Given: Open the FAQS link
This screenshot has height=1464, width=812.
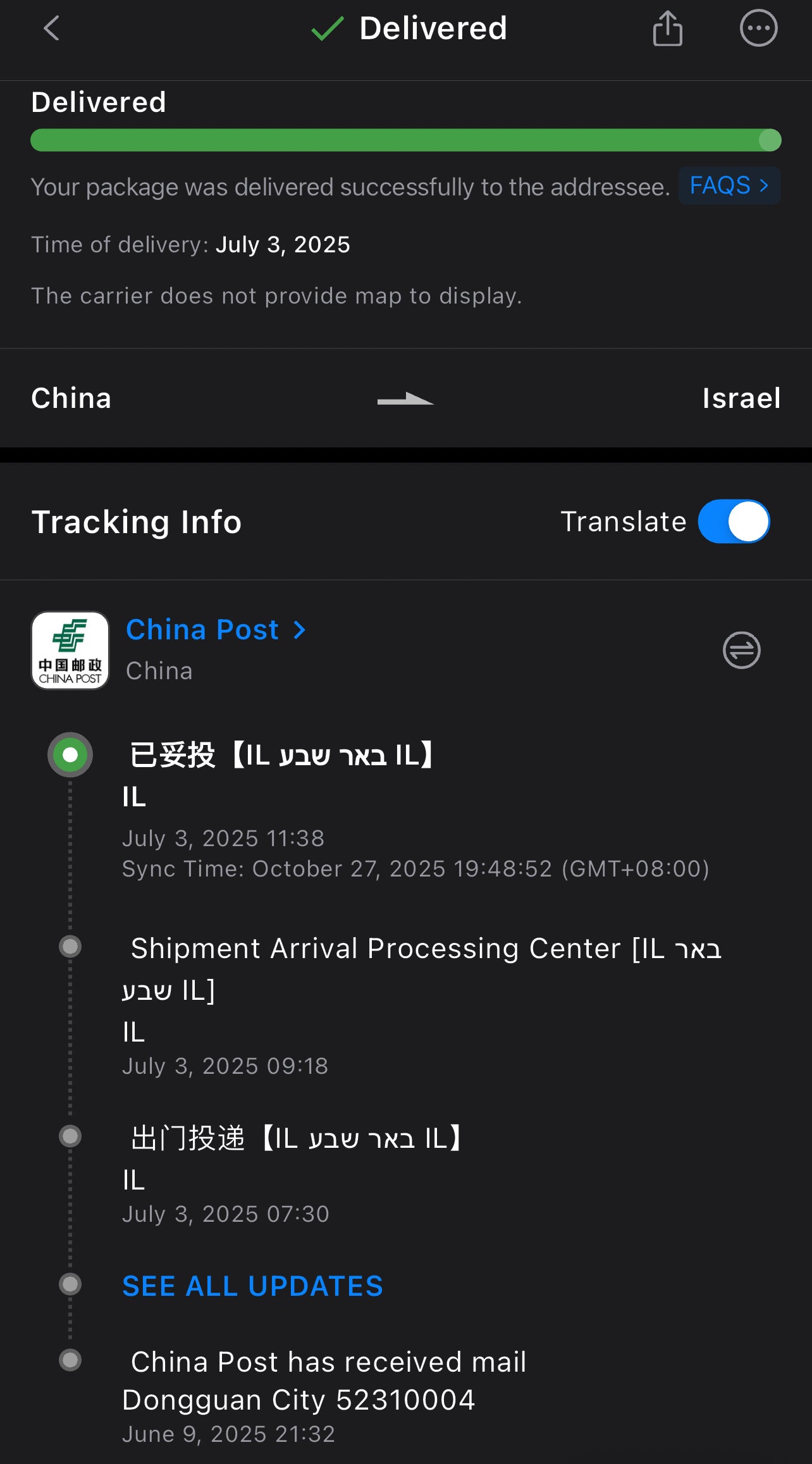Looking at the screenshot, I should 729,186.
